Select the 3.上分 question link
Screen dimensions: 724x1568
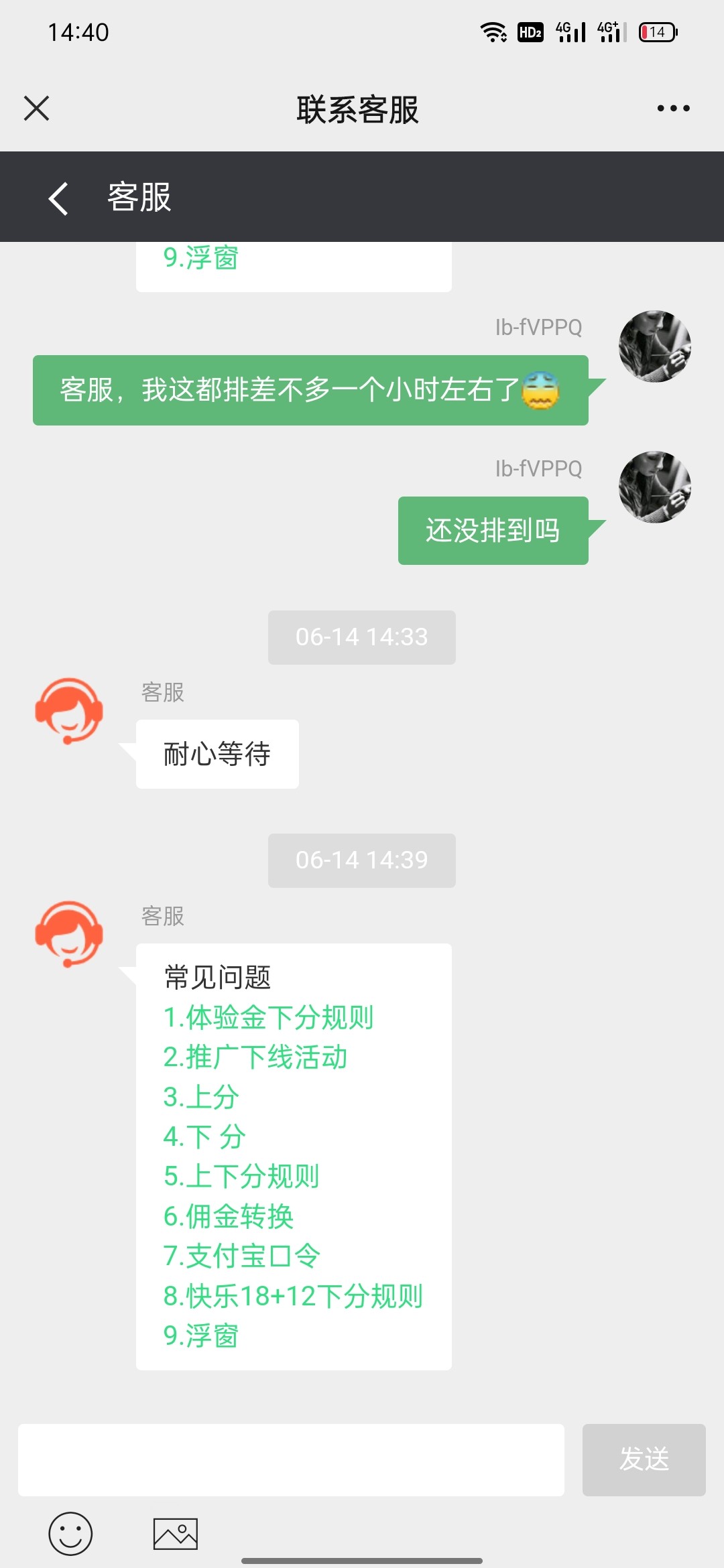[201, 1097]
